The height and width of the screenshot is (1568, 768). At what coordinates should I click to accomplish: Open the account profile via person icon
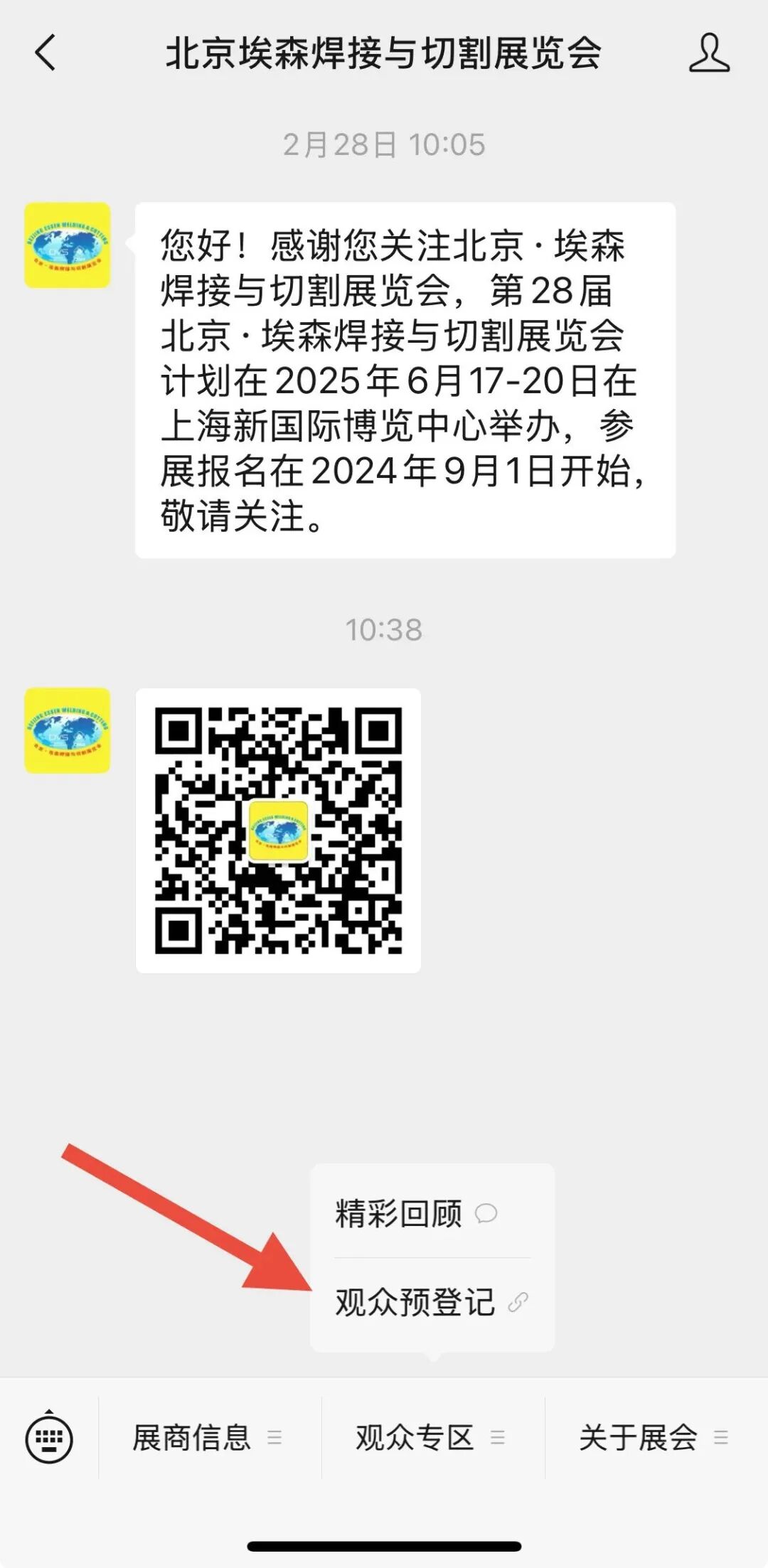pyautogui.click(x=708, y=53)
